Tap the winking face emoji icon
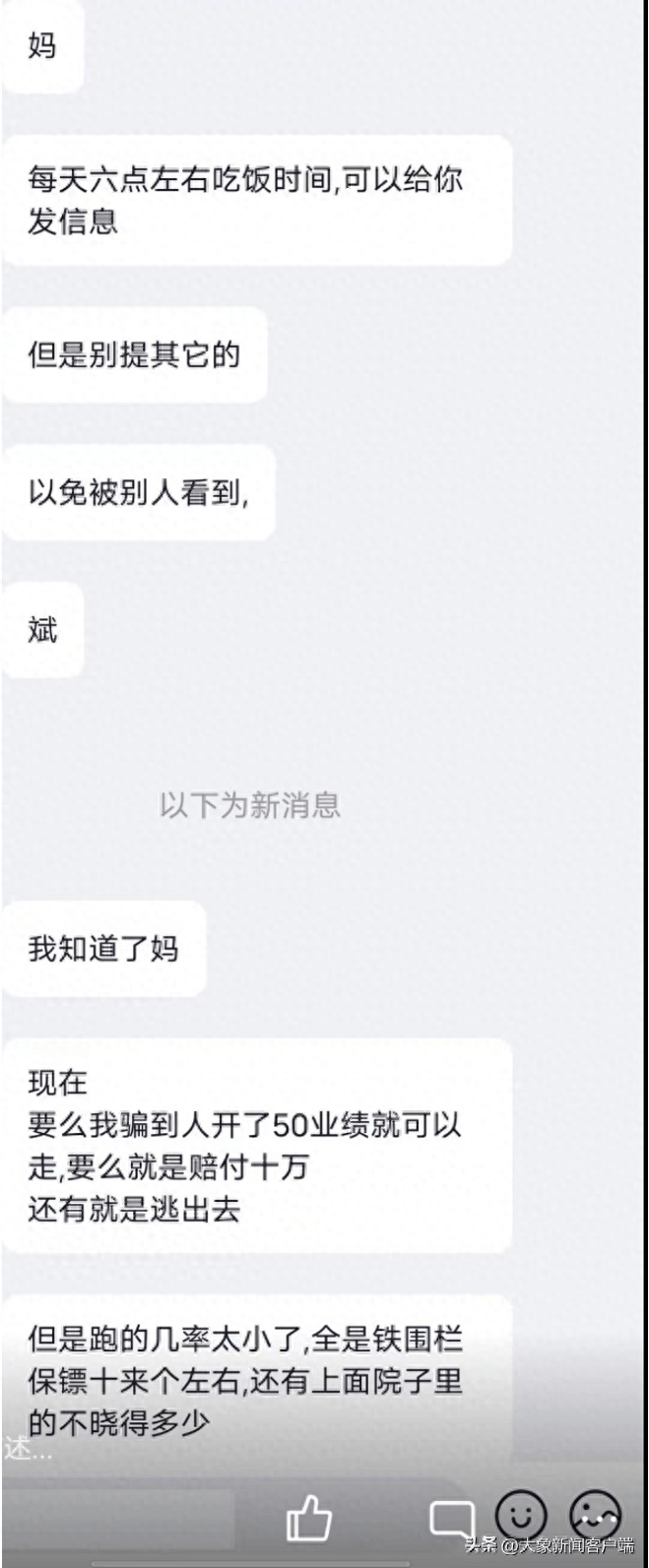The image size is (649, 1568). (595, 1515)
